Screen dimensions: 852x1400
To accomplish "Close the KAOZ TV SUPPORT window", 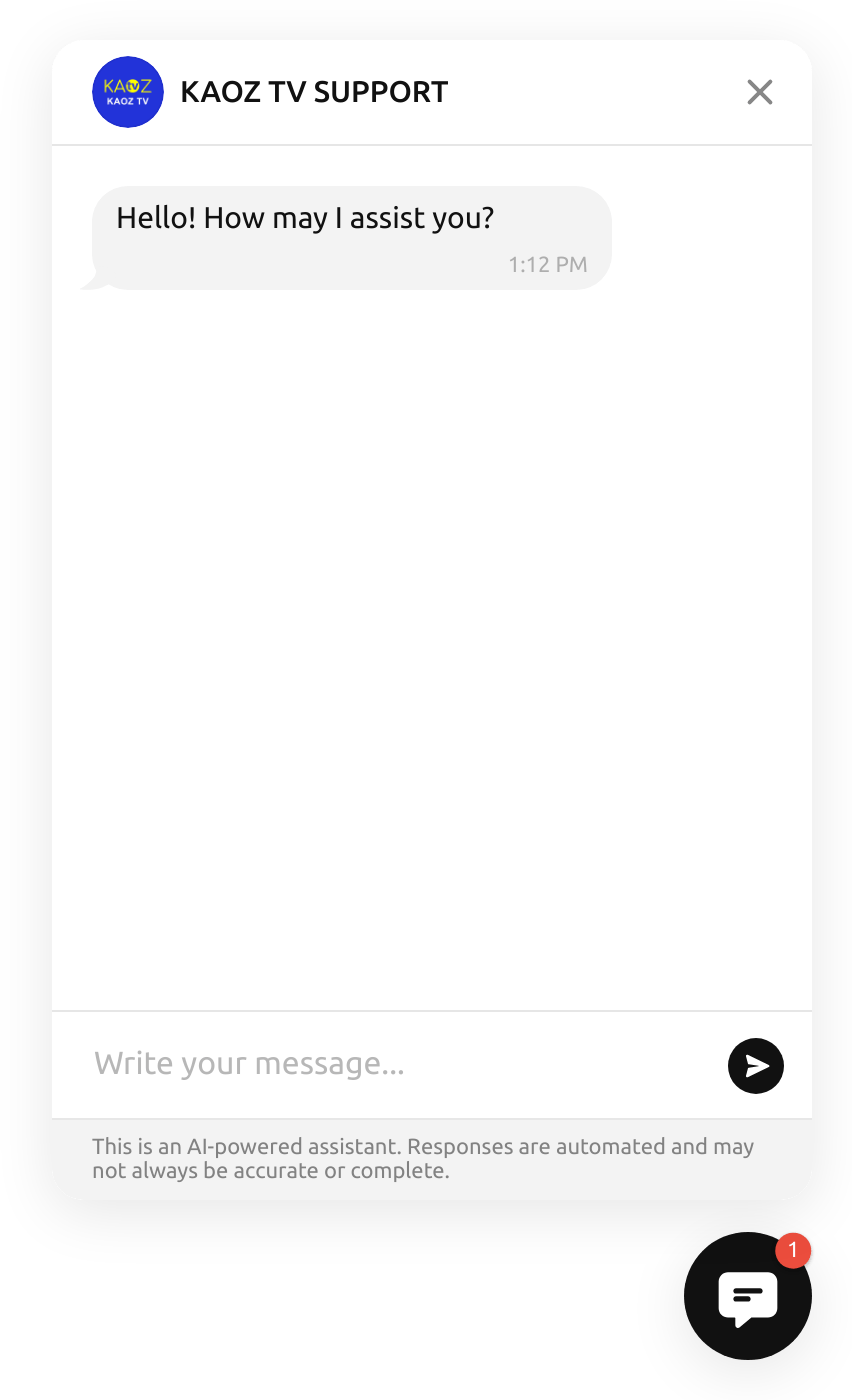I will click(x=760, y=92).
